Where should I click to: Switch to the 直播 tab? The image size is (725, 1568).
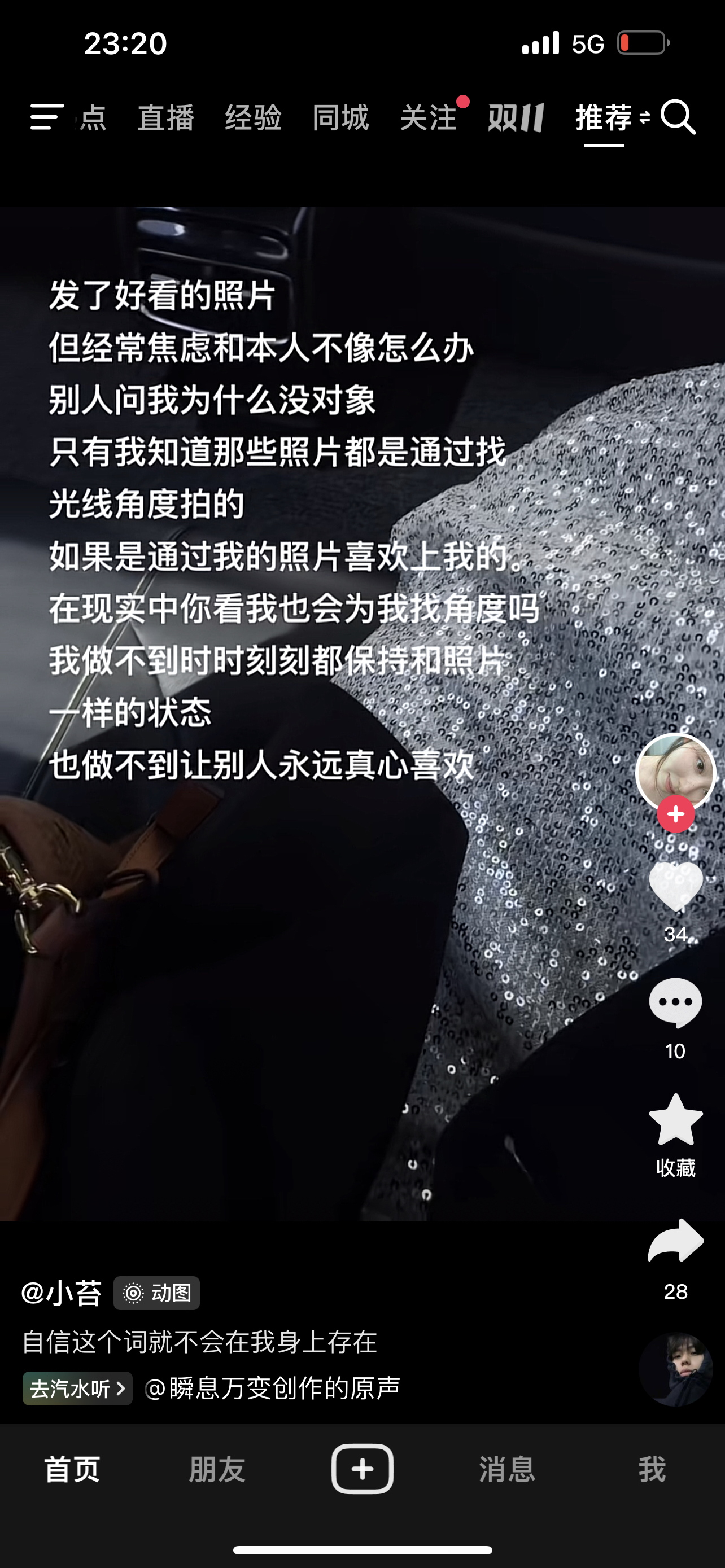coord(165,117)
